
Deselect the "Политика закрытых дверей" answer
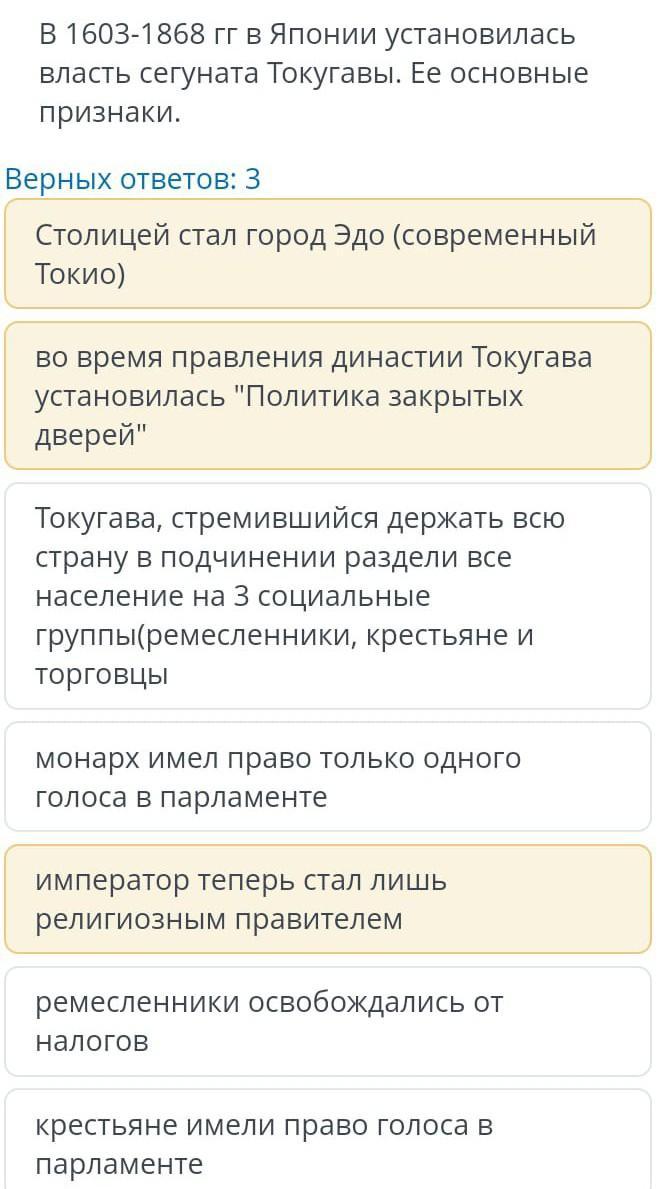coord(328,396)
